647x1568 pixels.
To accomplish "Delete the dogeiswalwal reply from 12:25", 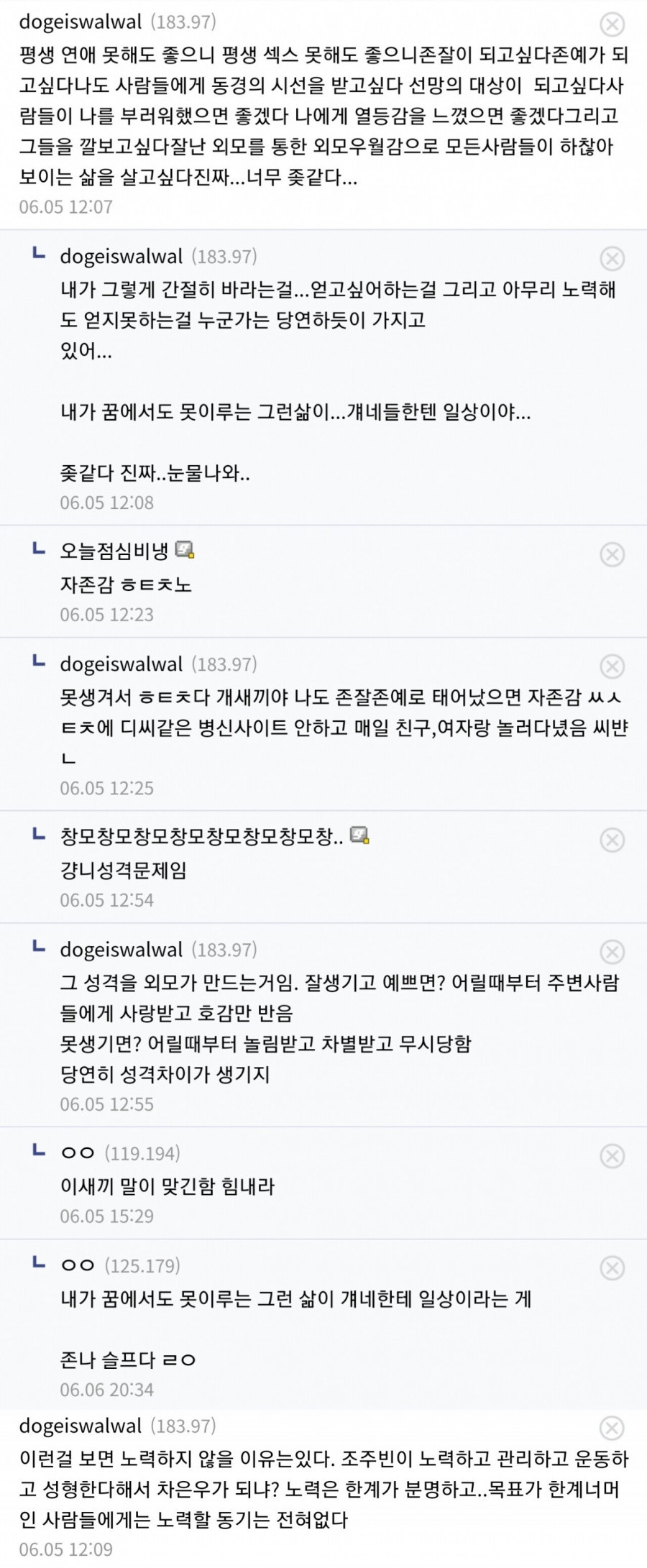I will (612, 666).
